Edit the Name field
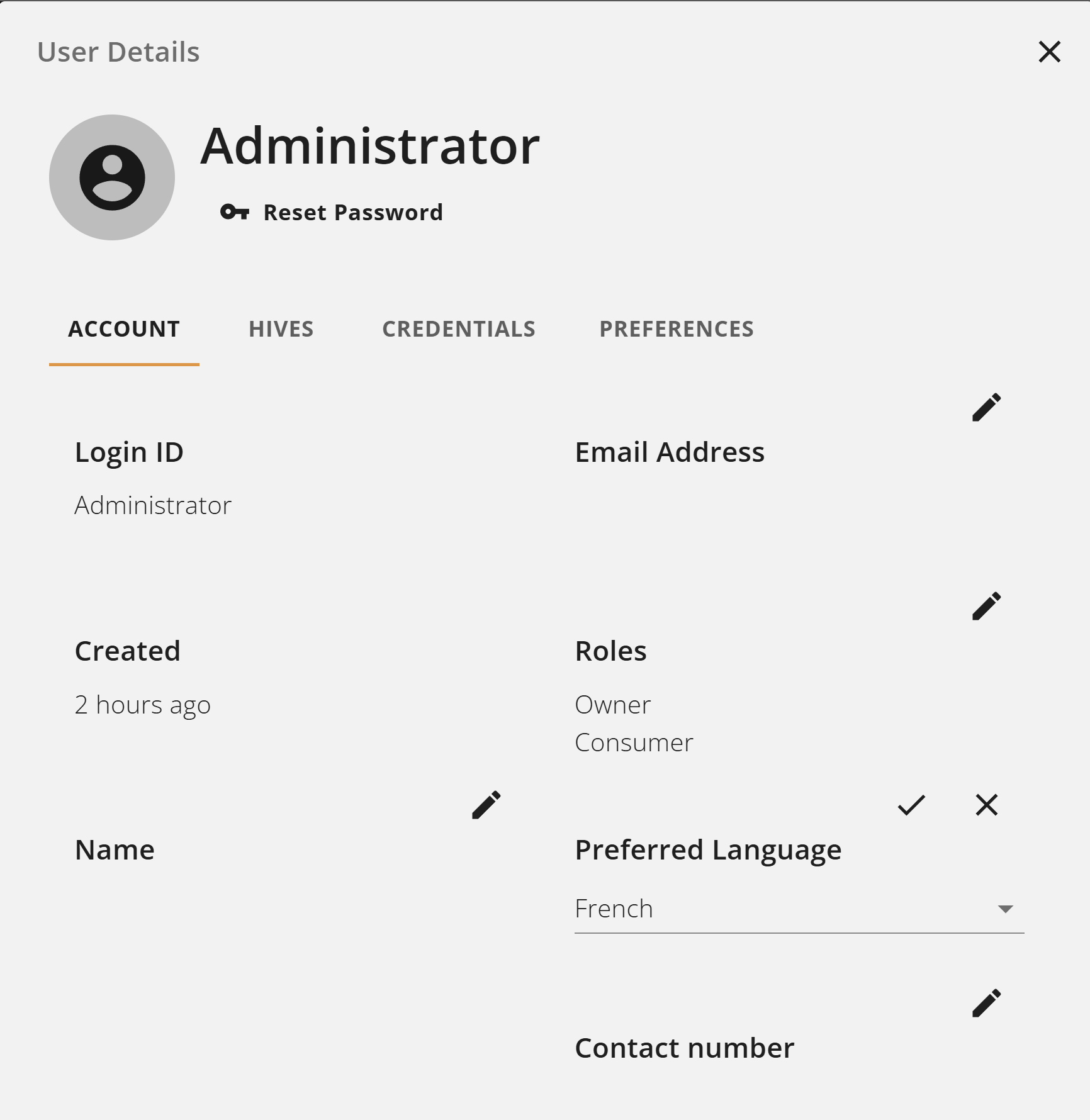Image resolution: width=1090 pixels, height=1120 pixels. (486, 805)
